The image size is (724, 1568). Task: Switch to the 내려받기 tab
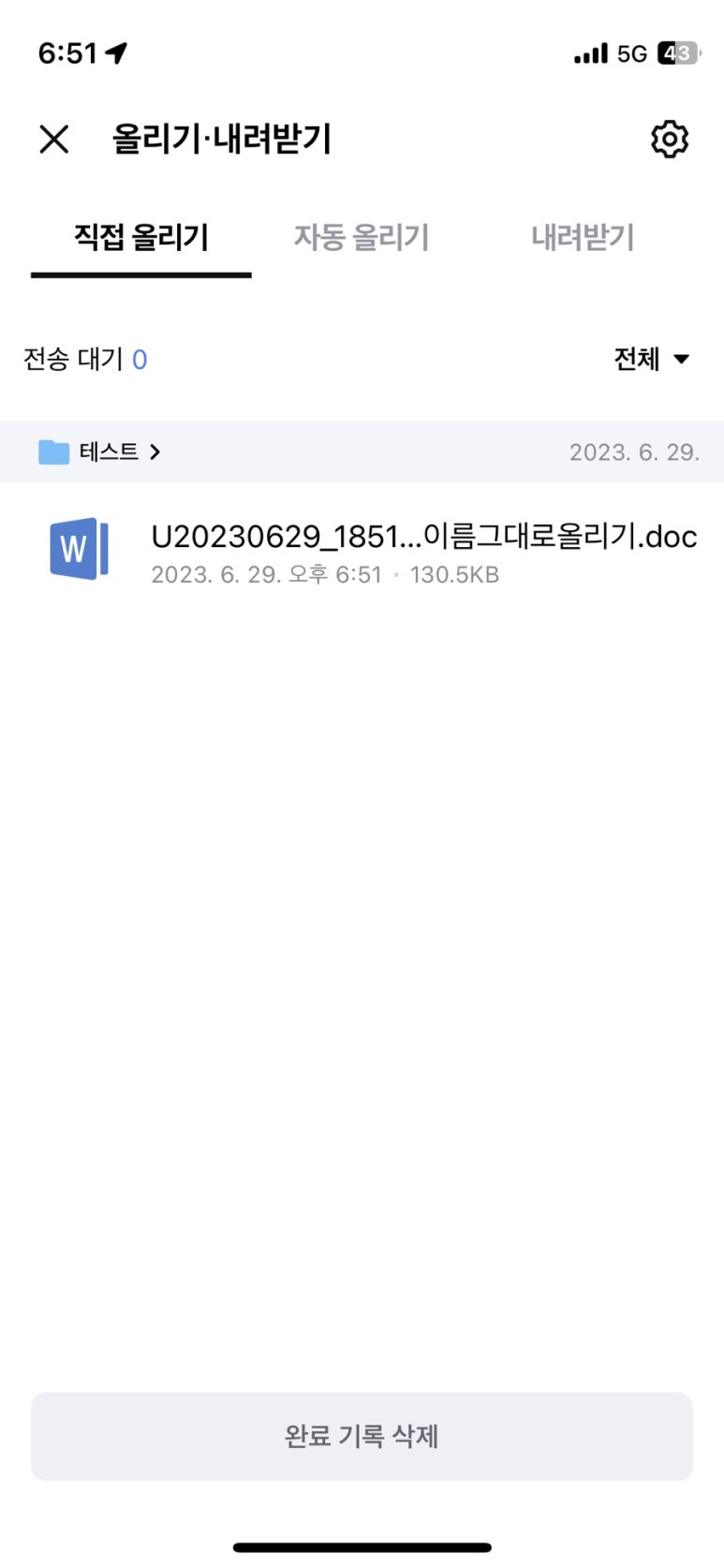(583, 237)
